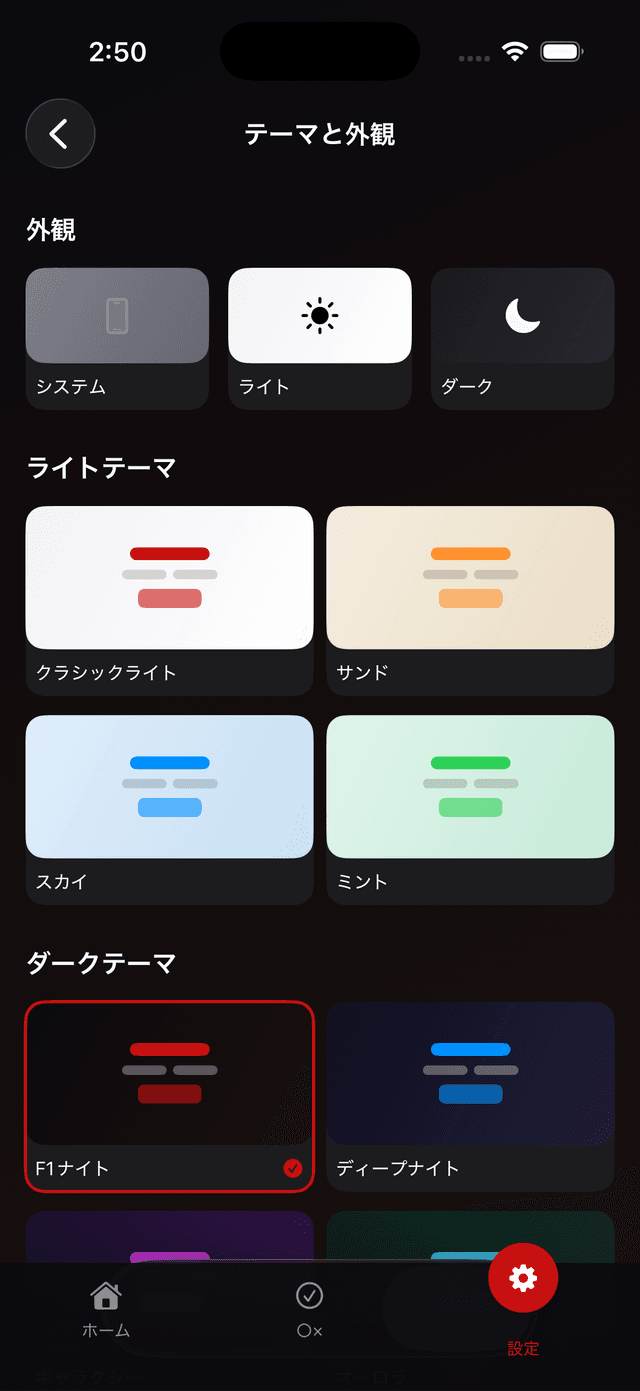The height and width of the screenshot is (1391, 640).
Task: Switch appearance to ダーク
Action: tap(522, 338)
